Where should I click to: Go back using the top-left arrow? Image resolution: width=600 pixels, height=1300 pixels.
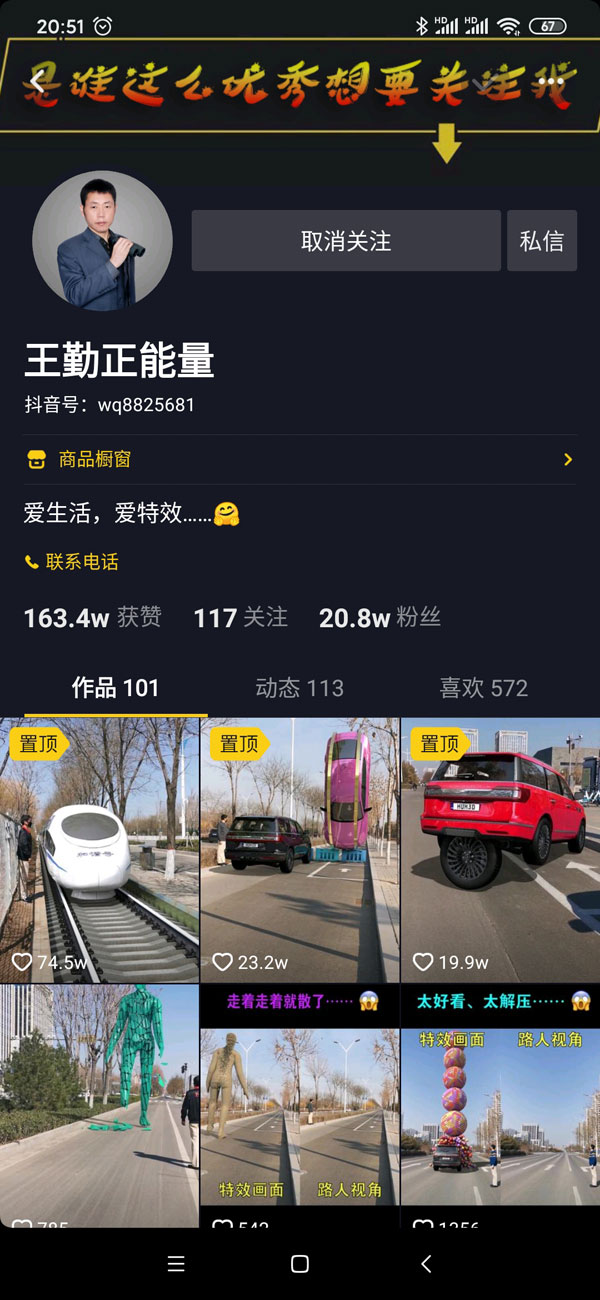pos(38,81)
